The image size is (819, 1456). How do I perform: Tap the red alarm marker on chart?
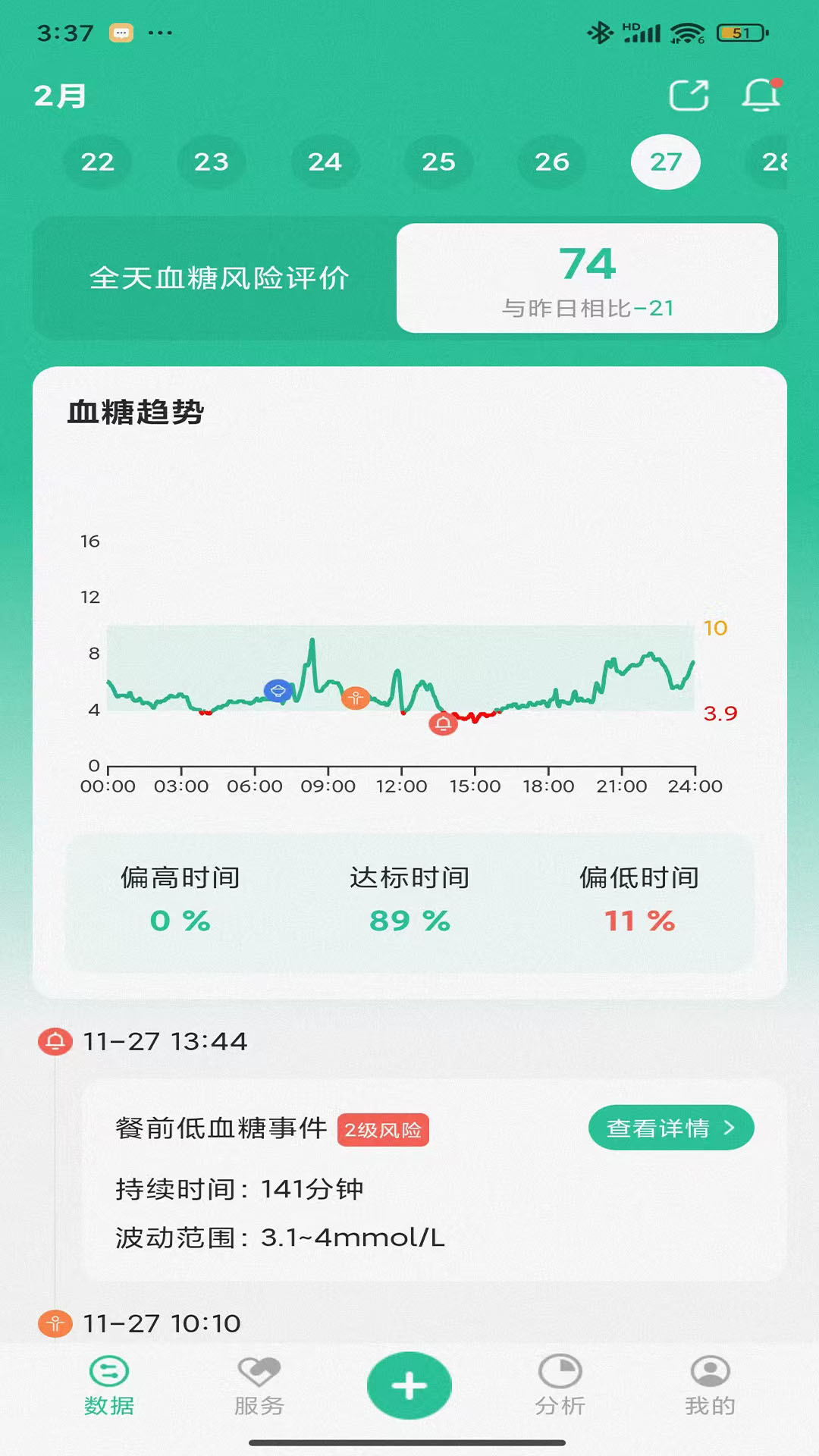[443, 723]
